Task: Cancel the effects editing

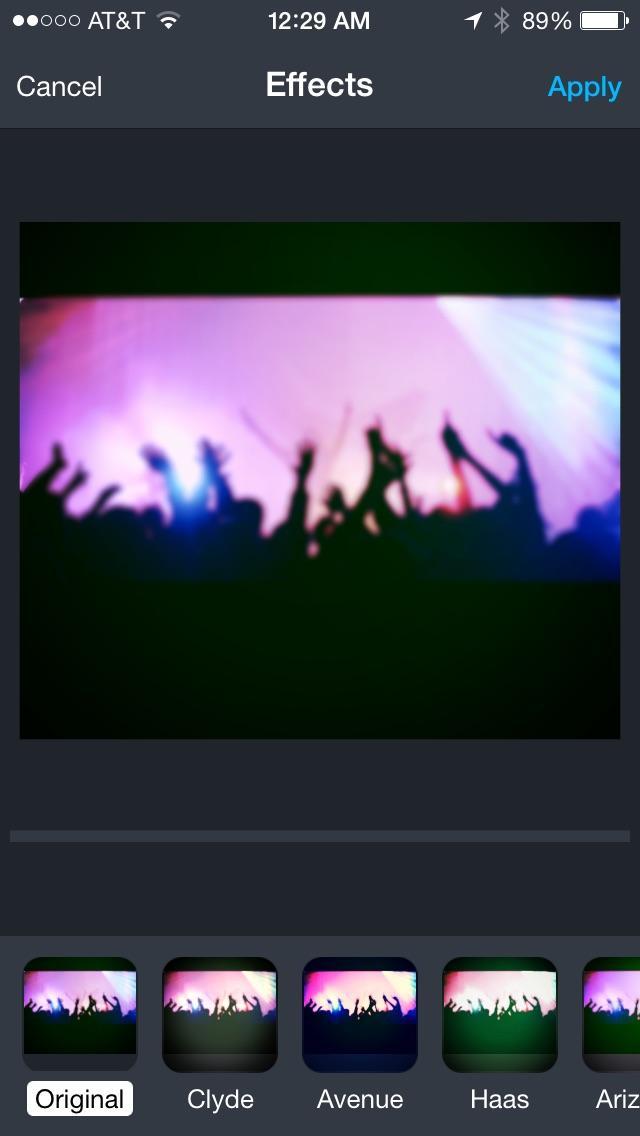Action: point(59,86)
